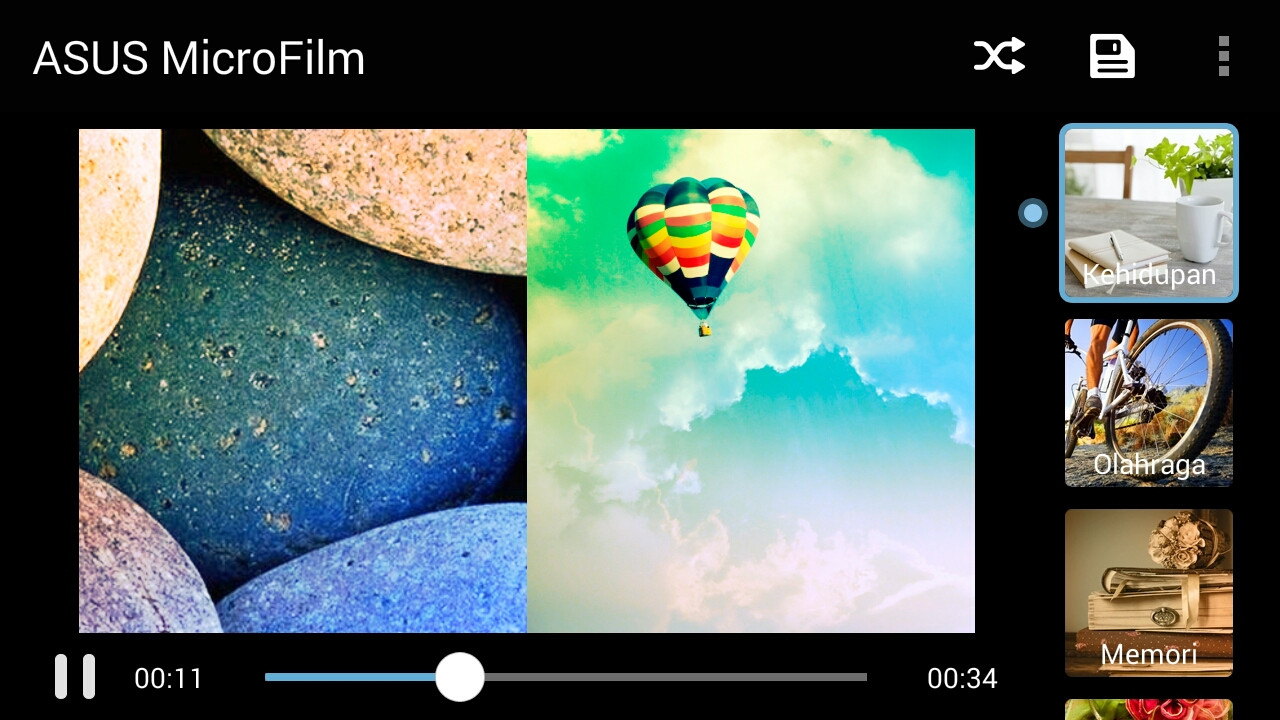Tap the shuffle icon

999,56
